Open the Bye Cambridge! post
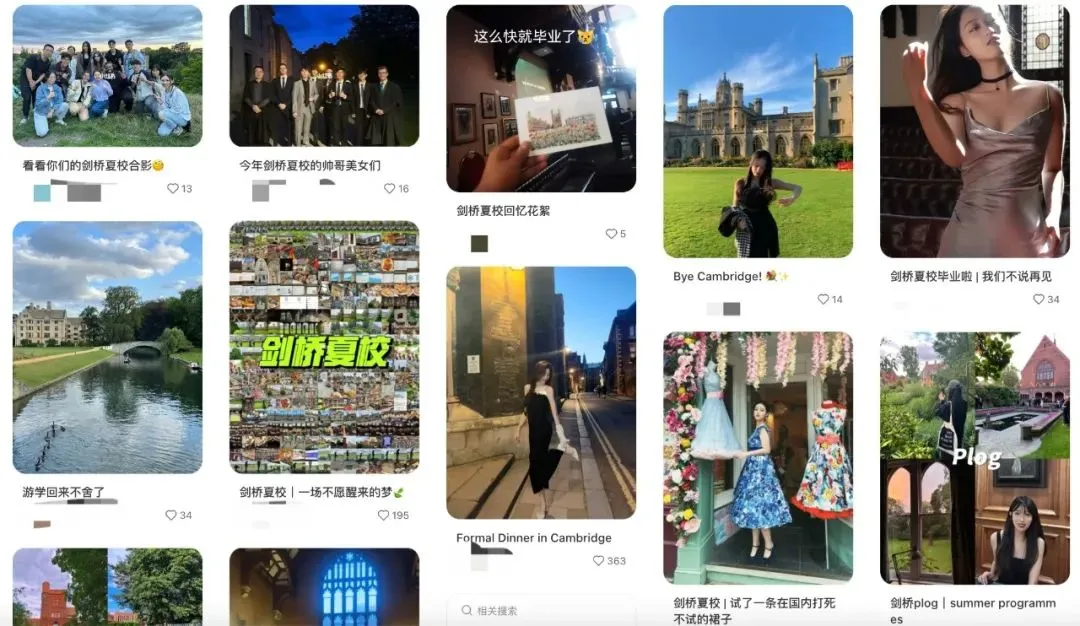Image resolution: width=1080 pixels, height=626 pixels. point(758,131)
